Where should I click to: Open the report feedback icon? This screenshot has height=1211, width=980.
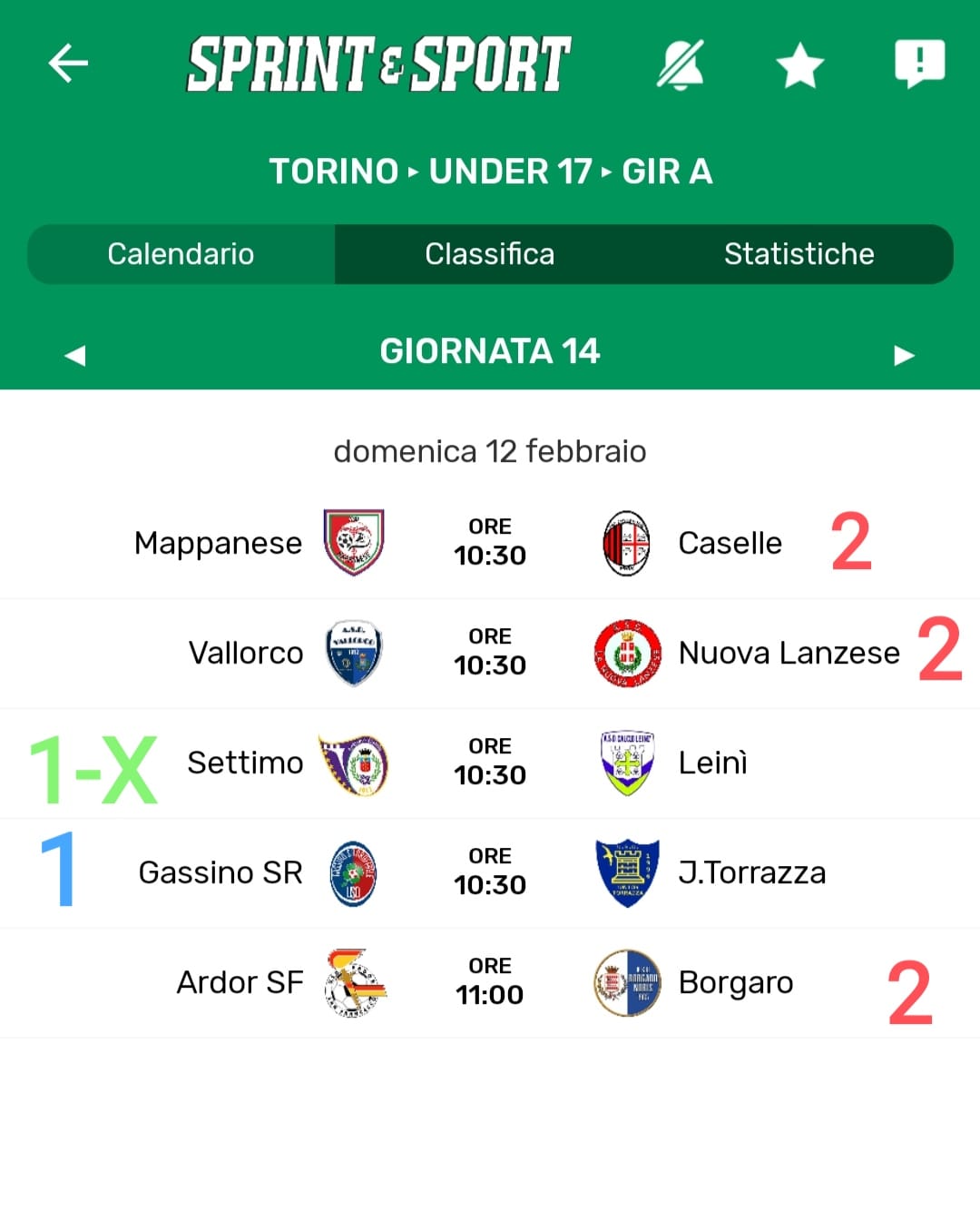919,64
